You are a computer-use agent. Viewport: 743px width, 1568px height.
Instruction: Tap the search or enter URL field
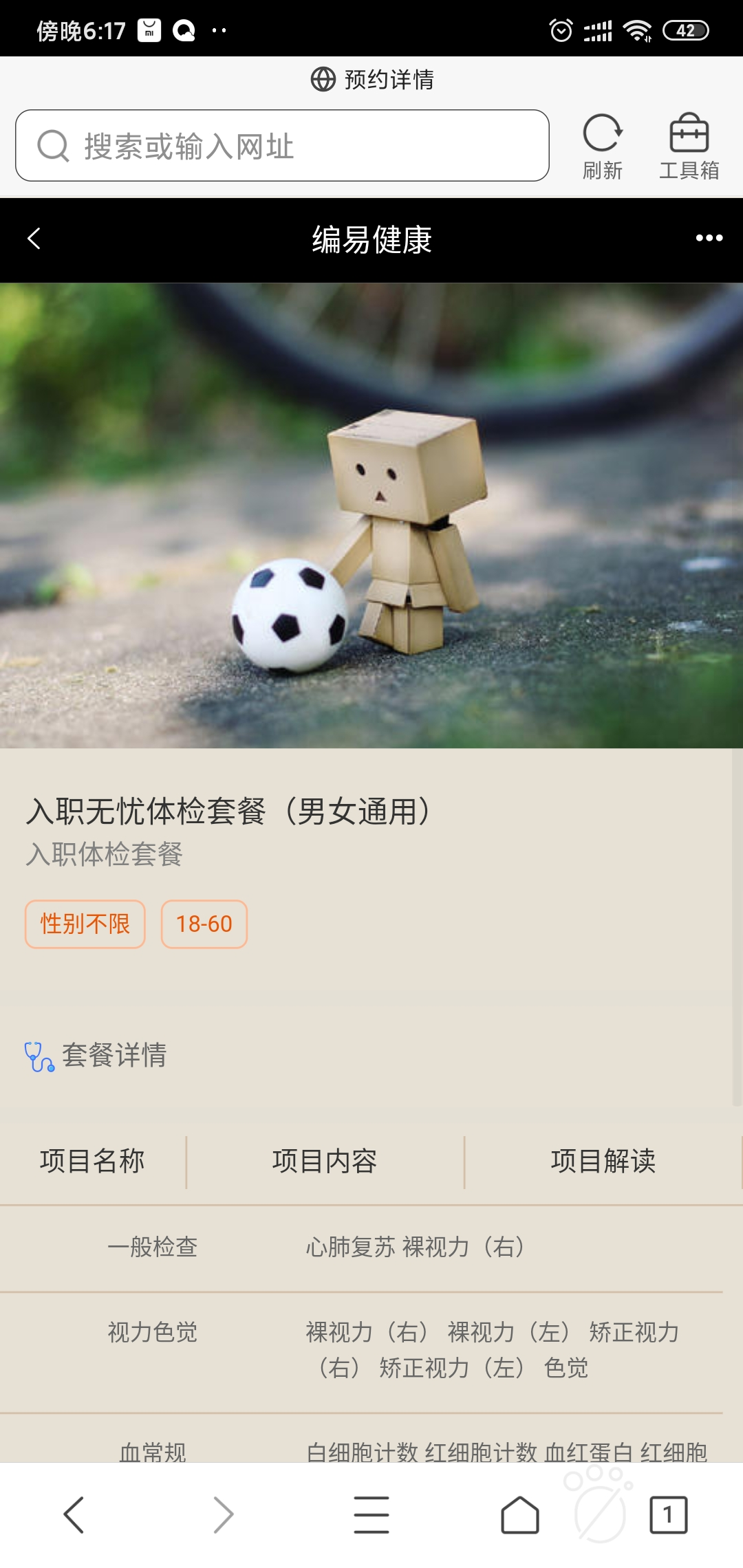click(x=282, y=146)
